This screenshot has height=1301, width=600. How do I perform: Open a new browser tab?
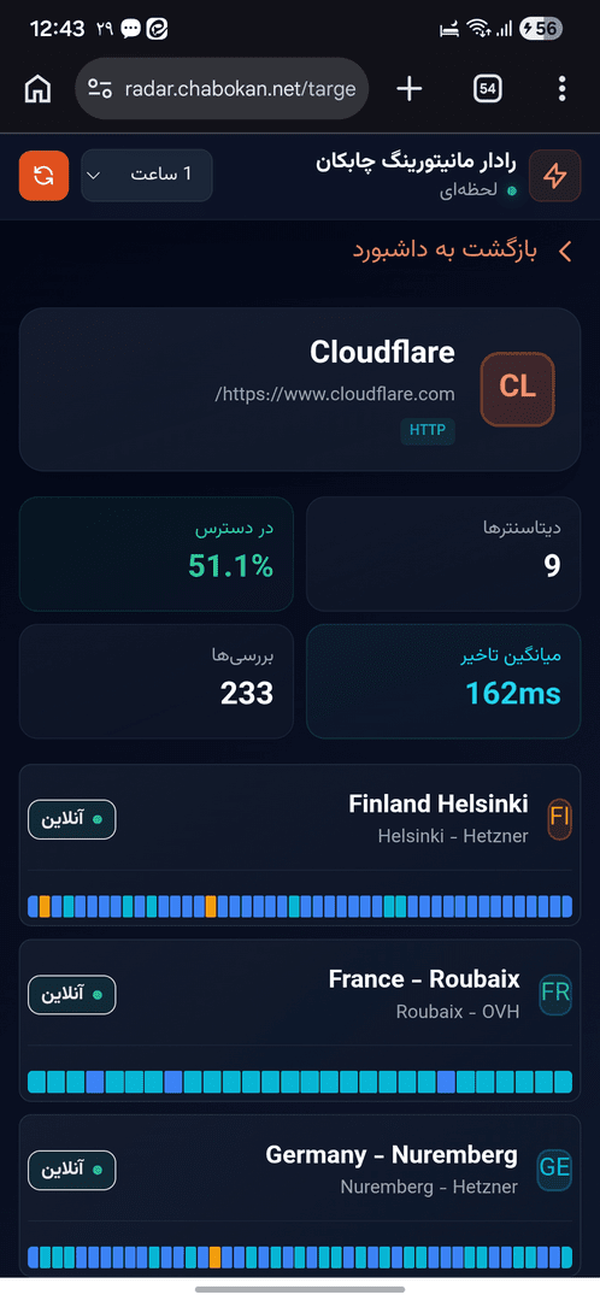(409, 89)
